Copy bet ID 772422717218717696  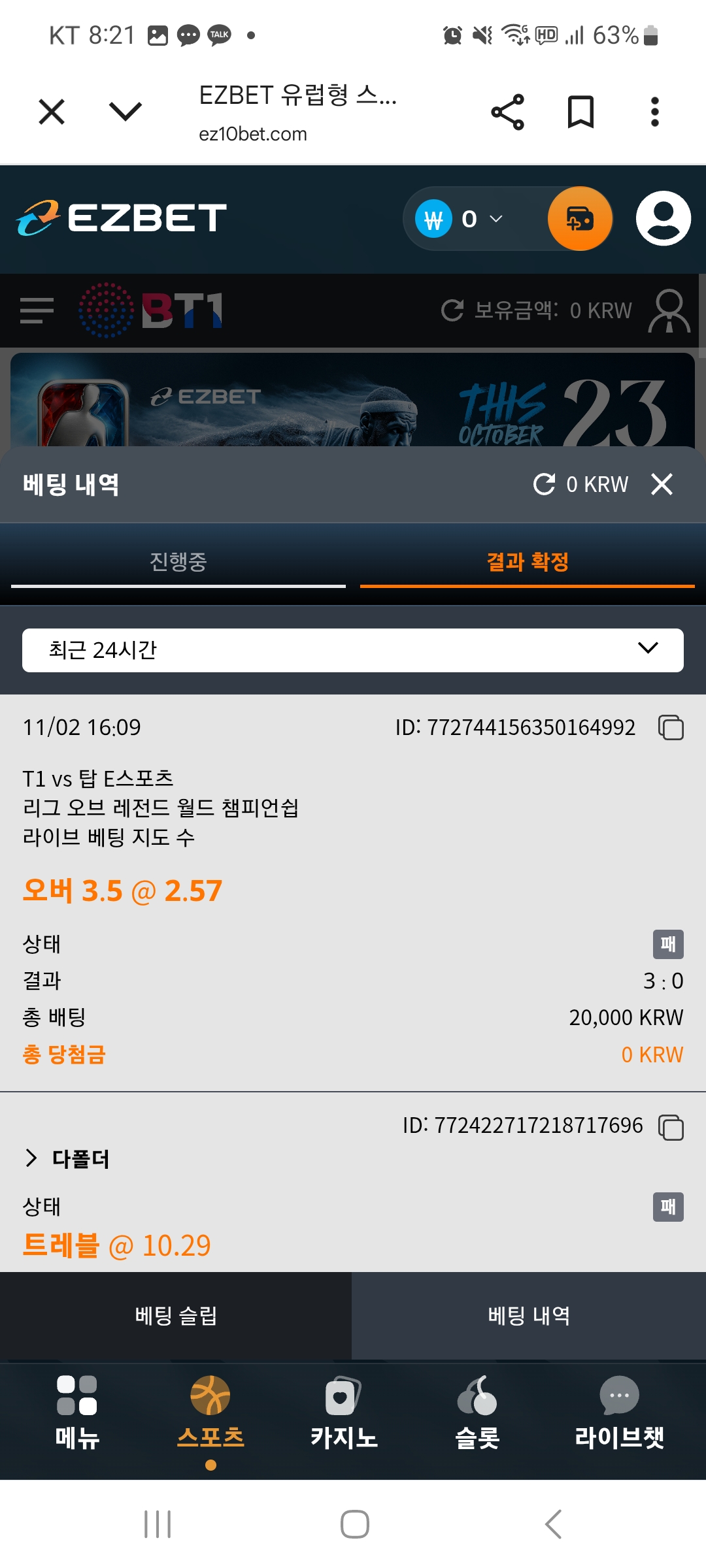pyautogui.click(x=671, y=1127)
